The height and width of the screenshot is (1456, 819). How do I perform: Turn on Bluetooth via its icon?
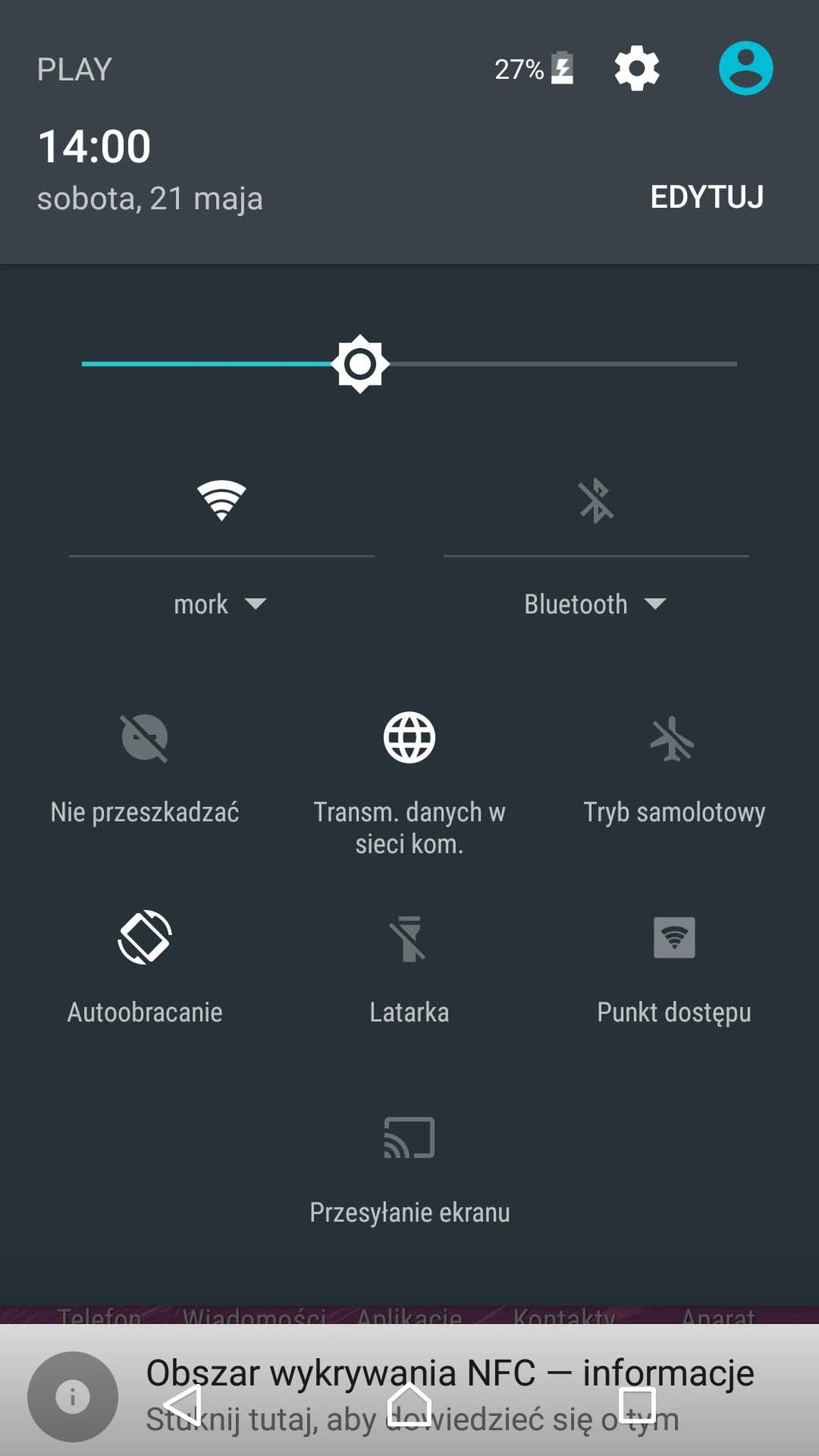click(x=596, y=500)
